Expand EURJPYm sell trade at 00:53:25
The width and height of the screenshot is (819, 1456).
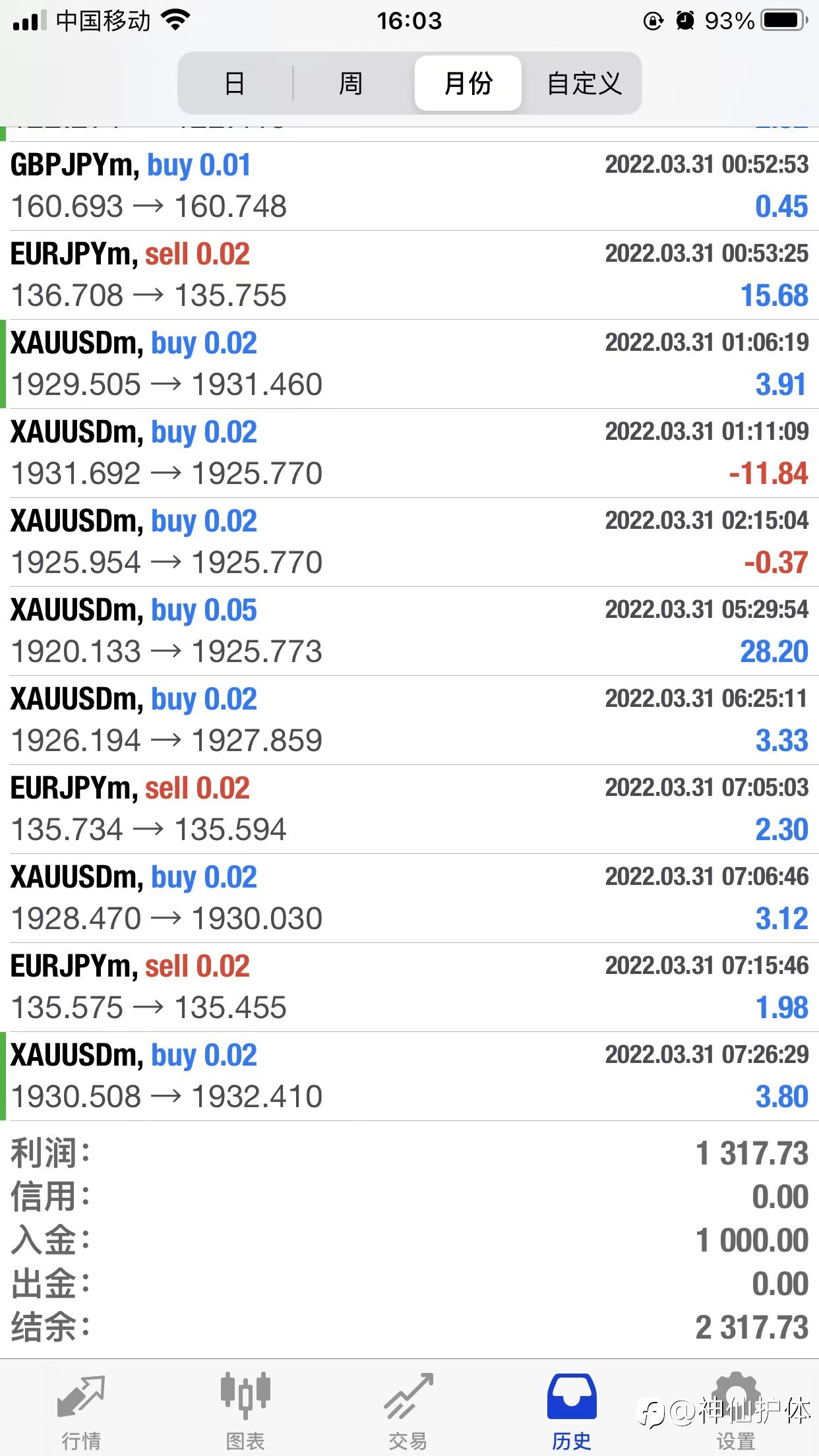409,275
